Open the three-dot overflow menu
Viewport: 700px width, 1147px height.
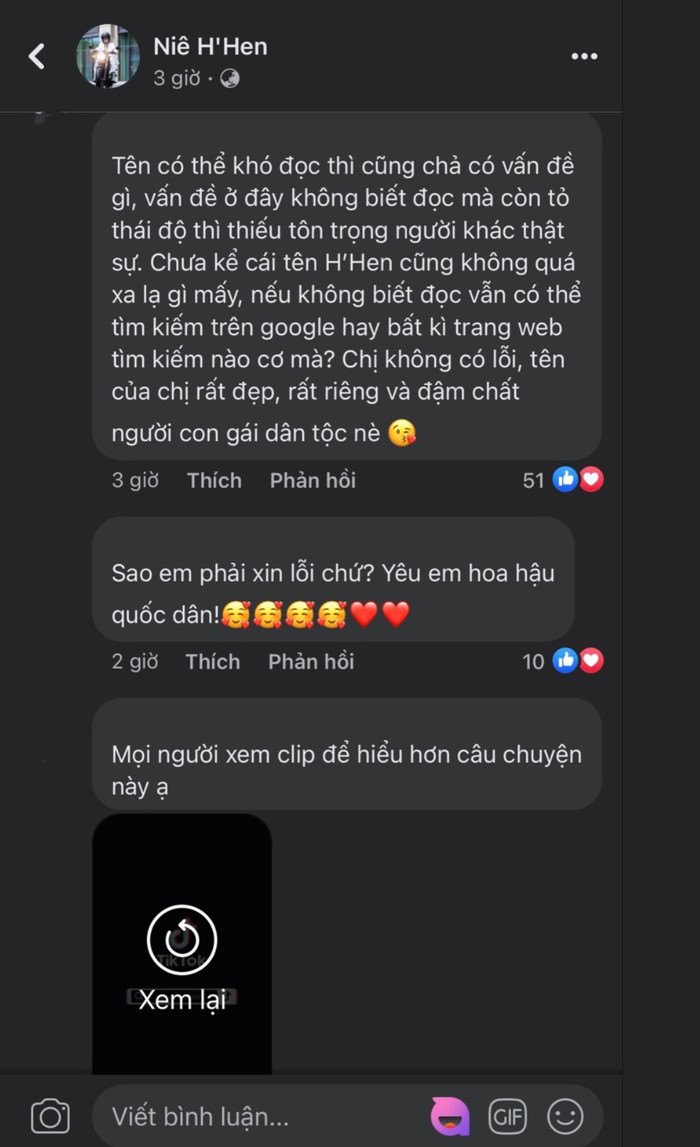584,56
